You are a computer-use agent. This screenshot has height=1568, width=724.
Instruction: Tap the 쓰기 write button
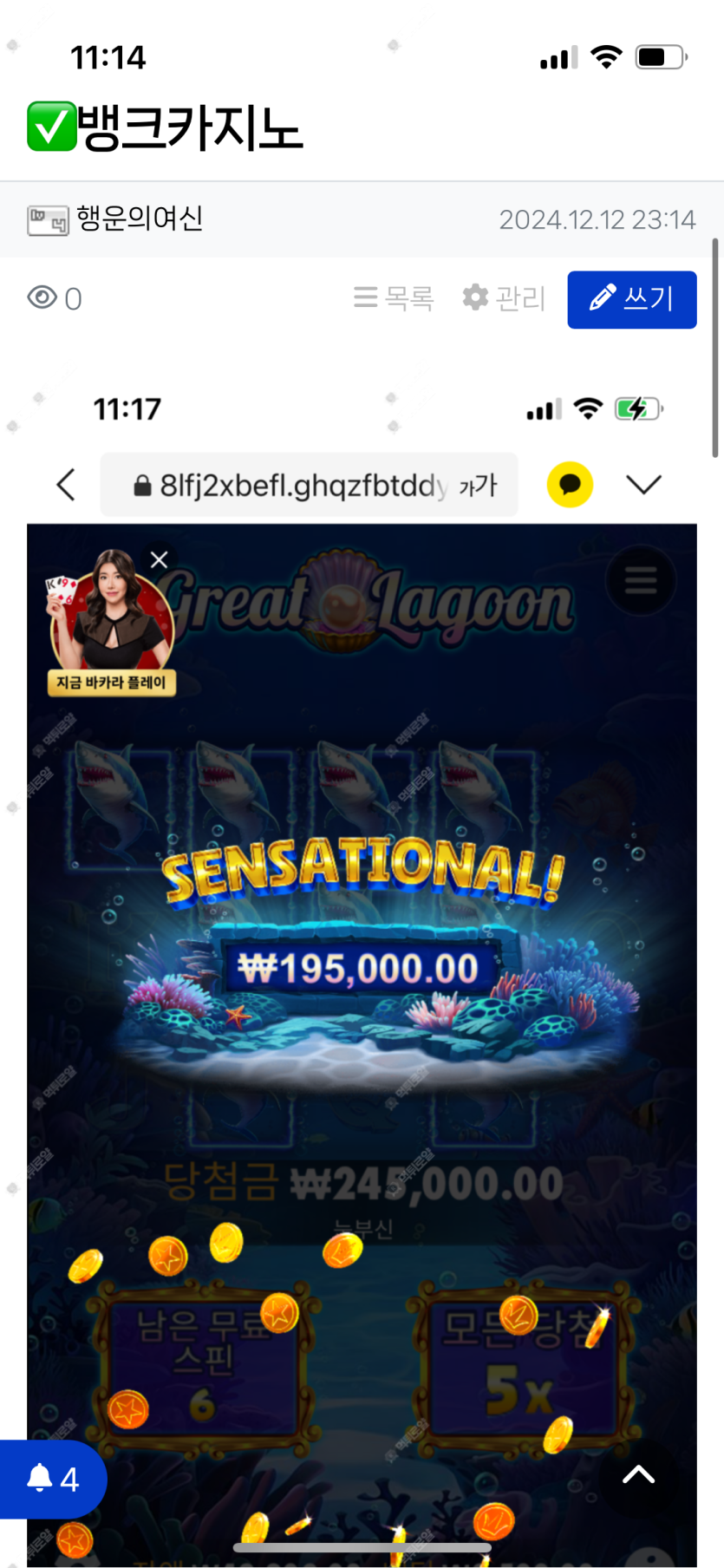tap(631, 299)
